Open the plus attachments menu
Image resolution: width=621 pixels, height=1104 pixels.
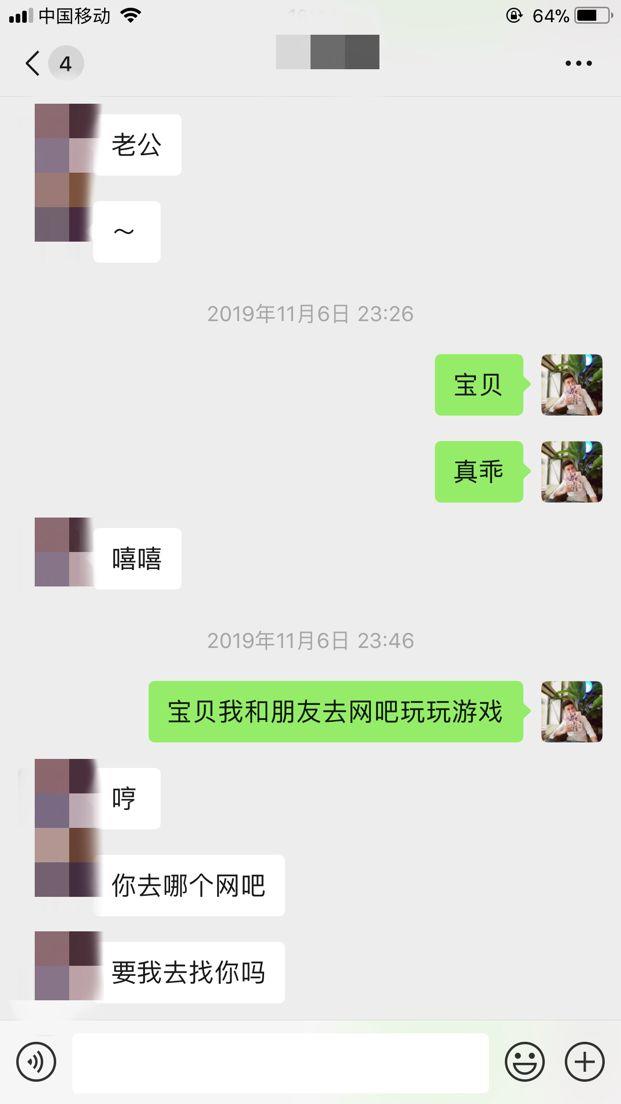click(x=585, y=1061)
